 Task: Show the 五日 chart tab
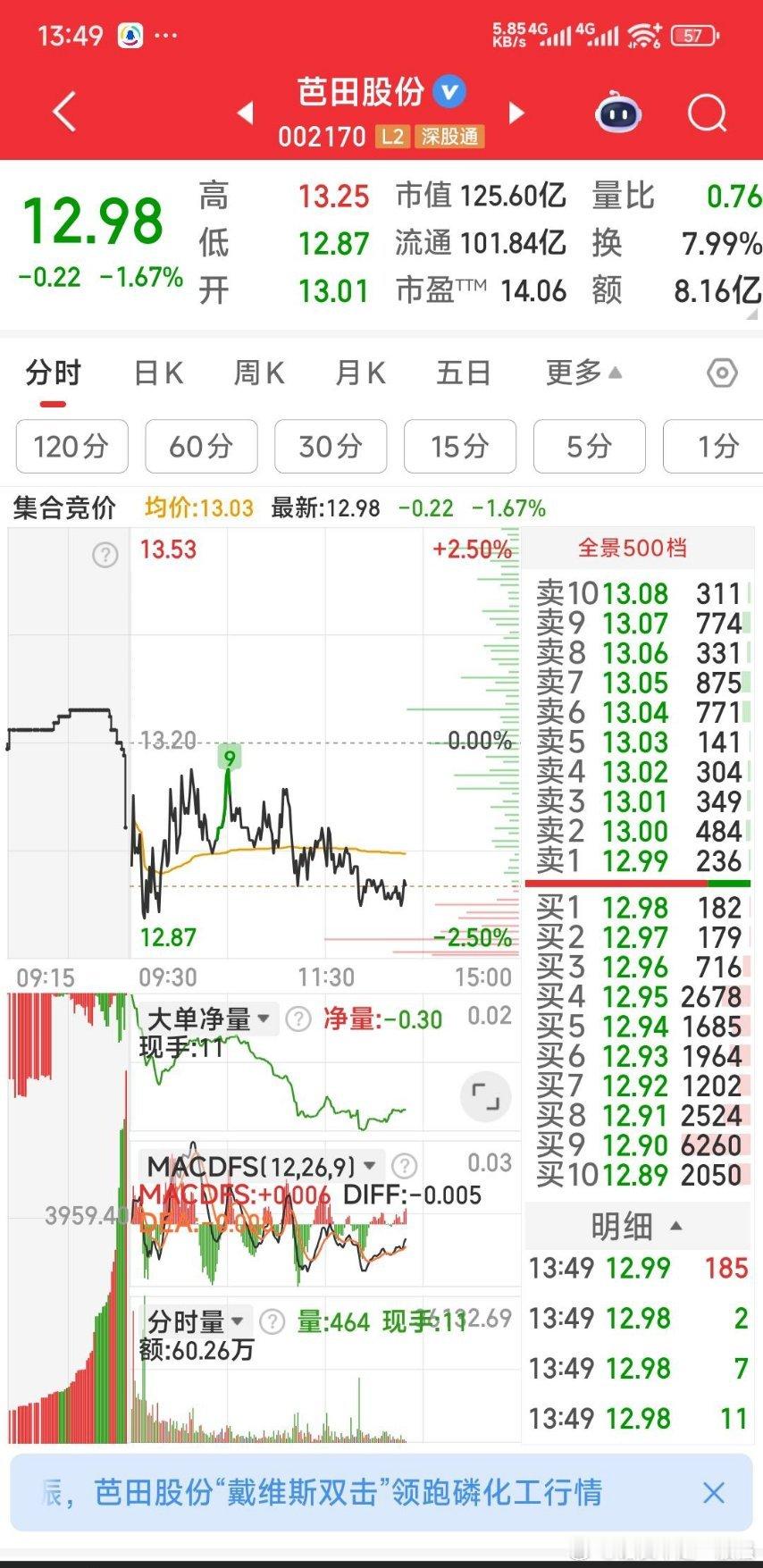(x=463, y=373)
